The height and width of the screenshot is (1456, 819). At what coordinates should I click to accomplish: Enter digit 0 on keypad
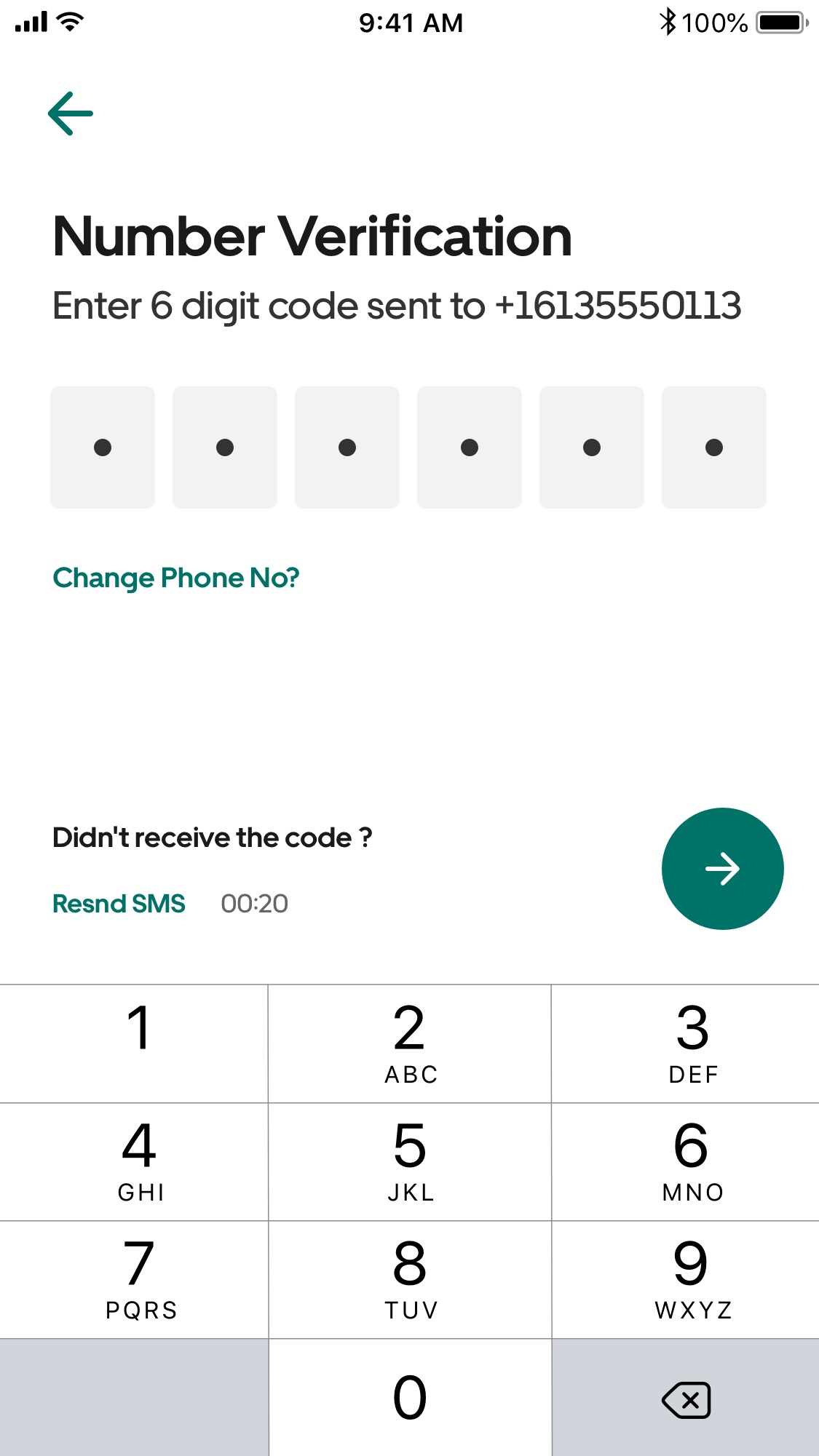click(410, 1398)
